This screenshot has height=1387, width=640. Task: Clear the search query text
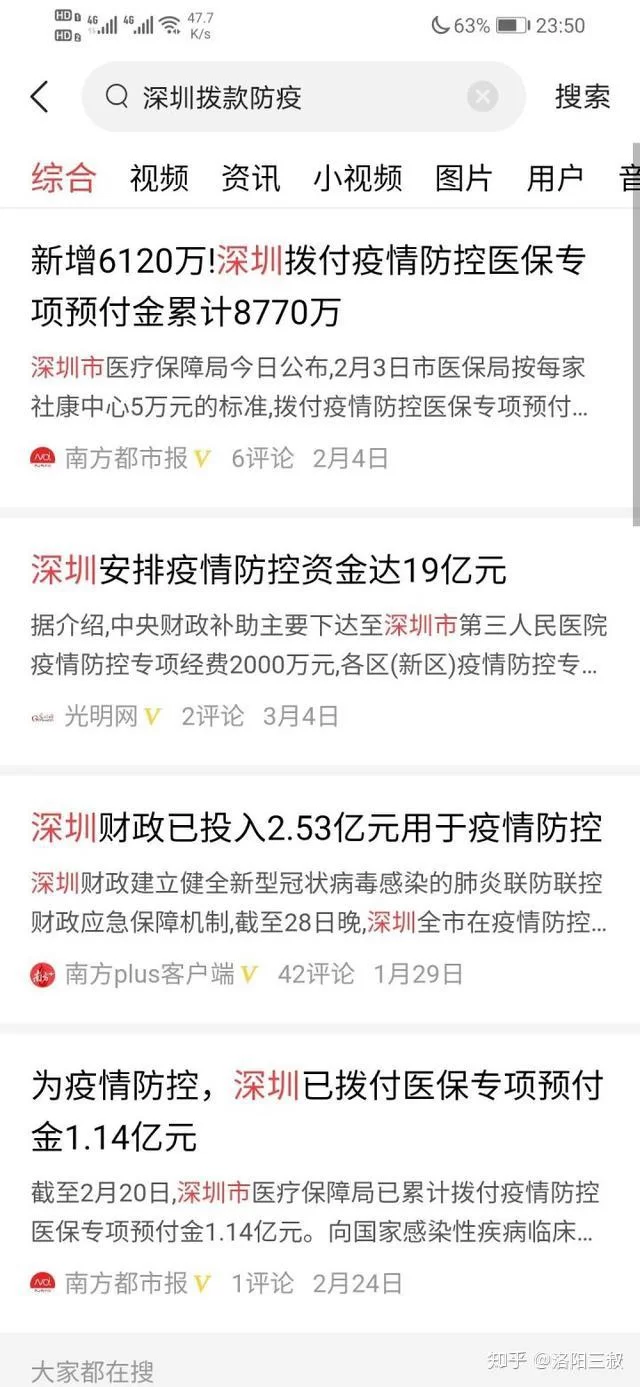point(482,97)
